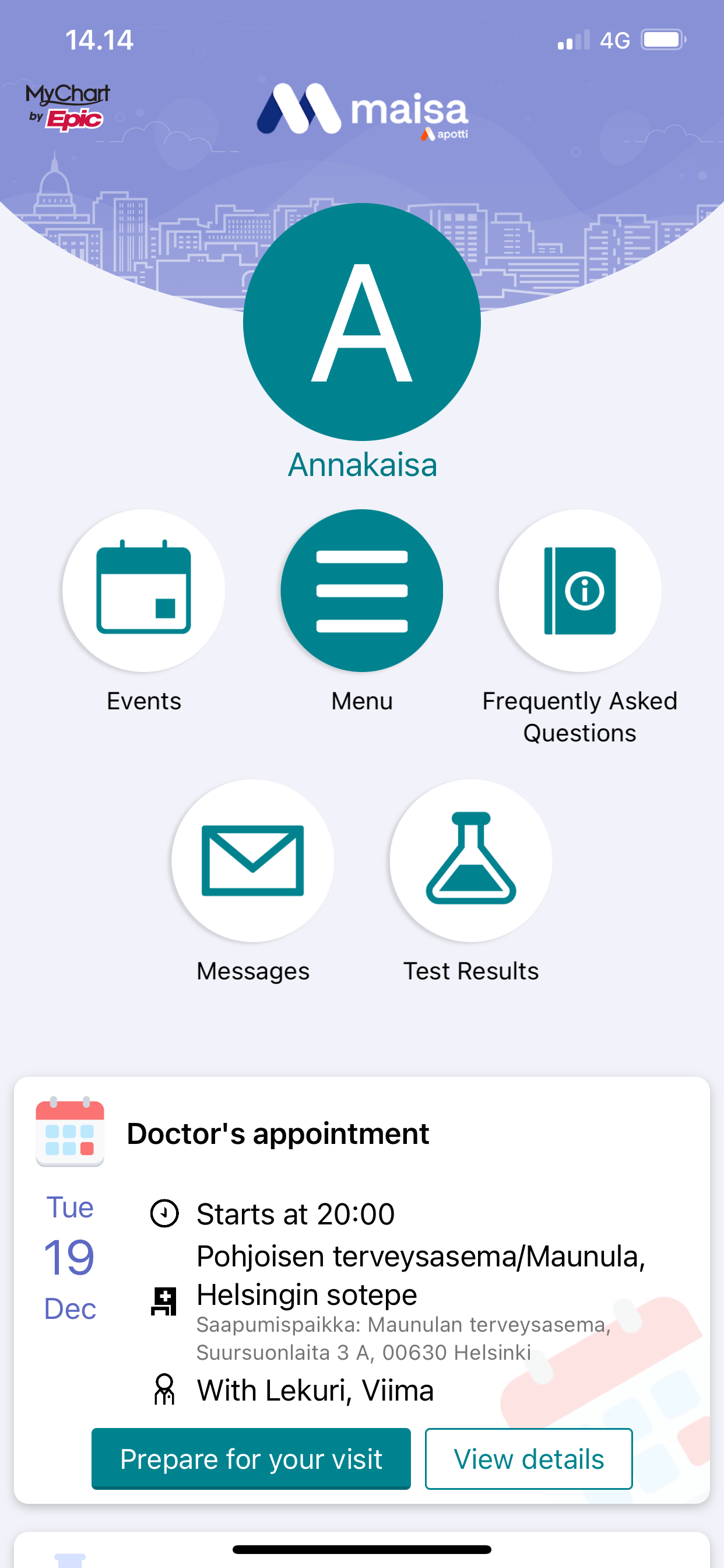
Task: Tap Prepare for your visit
Action: pos(251,1458)
